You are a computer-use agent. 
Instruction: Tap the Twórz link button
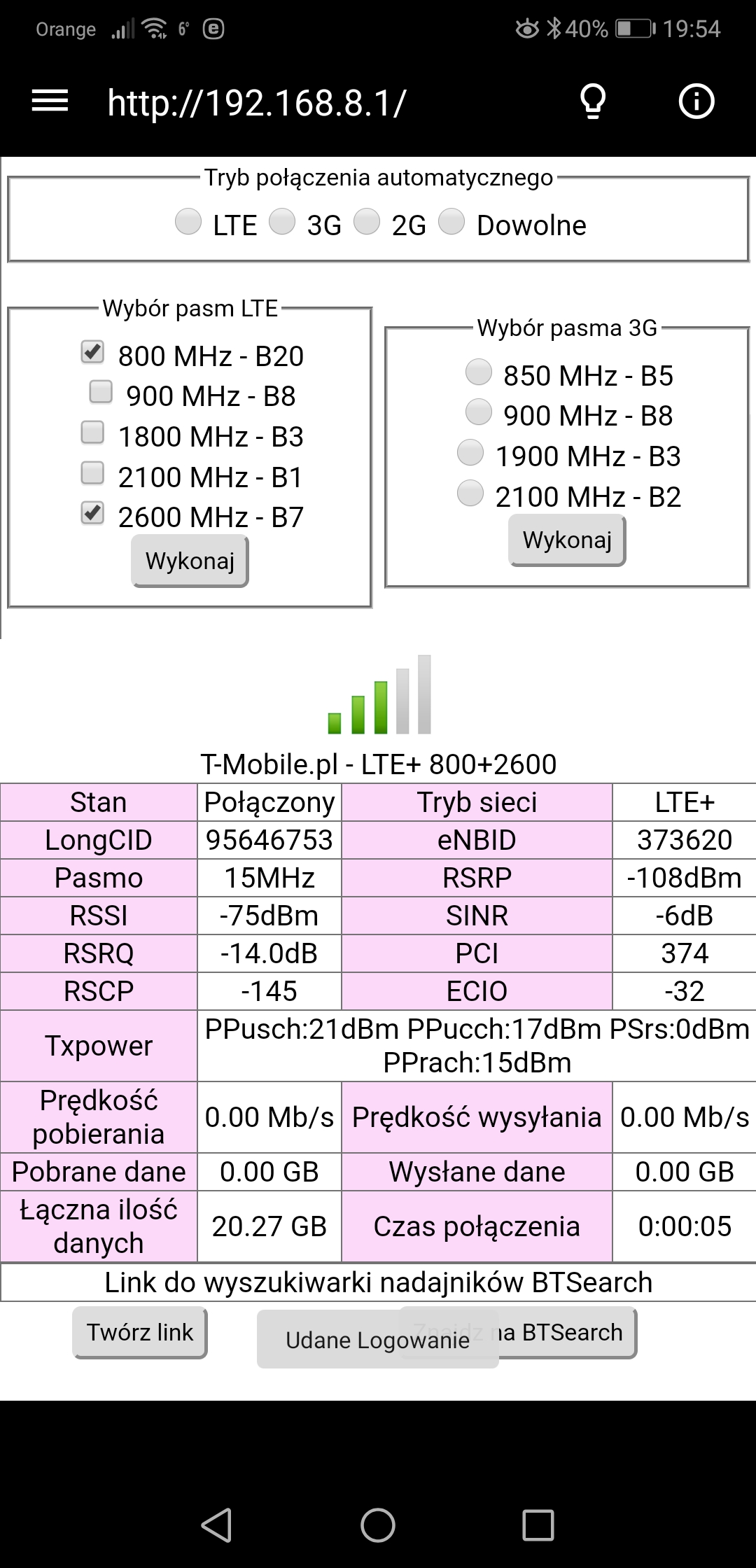coord(140,1332)
